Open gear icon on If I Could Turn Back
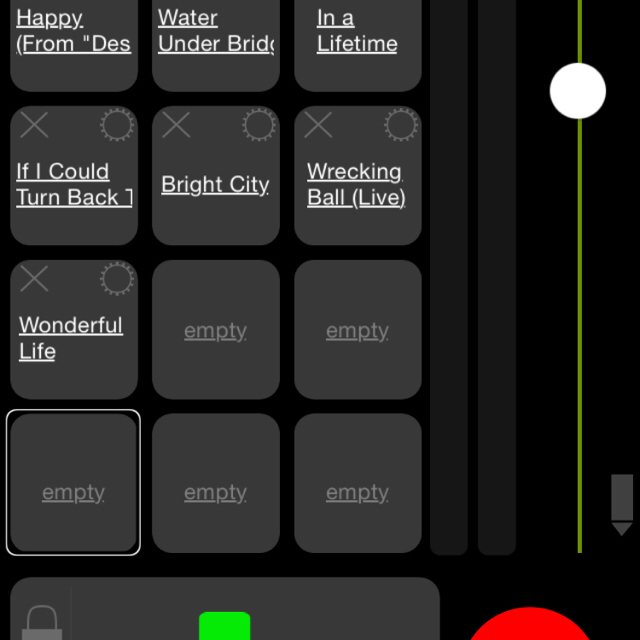Screen dimensions: 640x640 point(118,125)
